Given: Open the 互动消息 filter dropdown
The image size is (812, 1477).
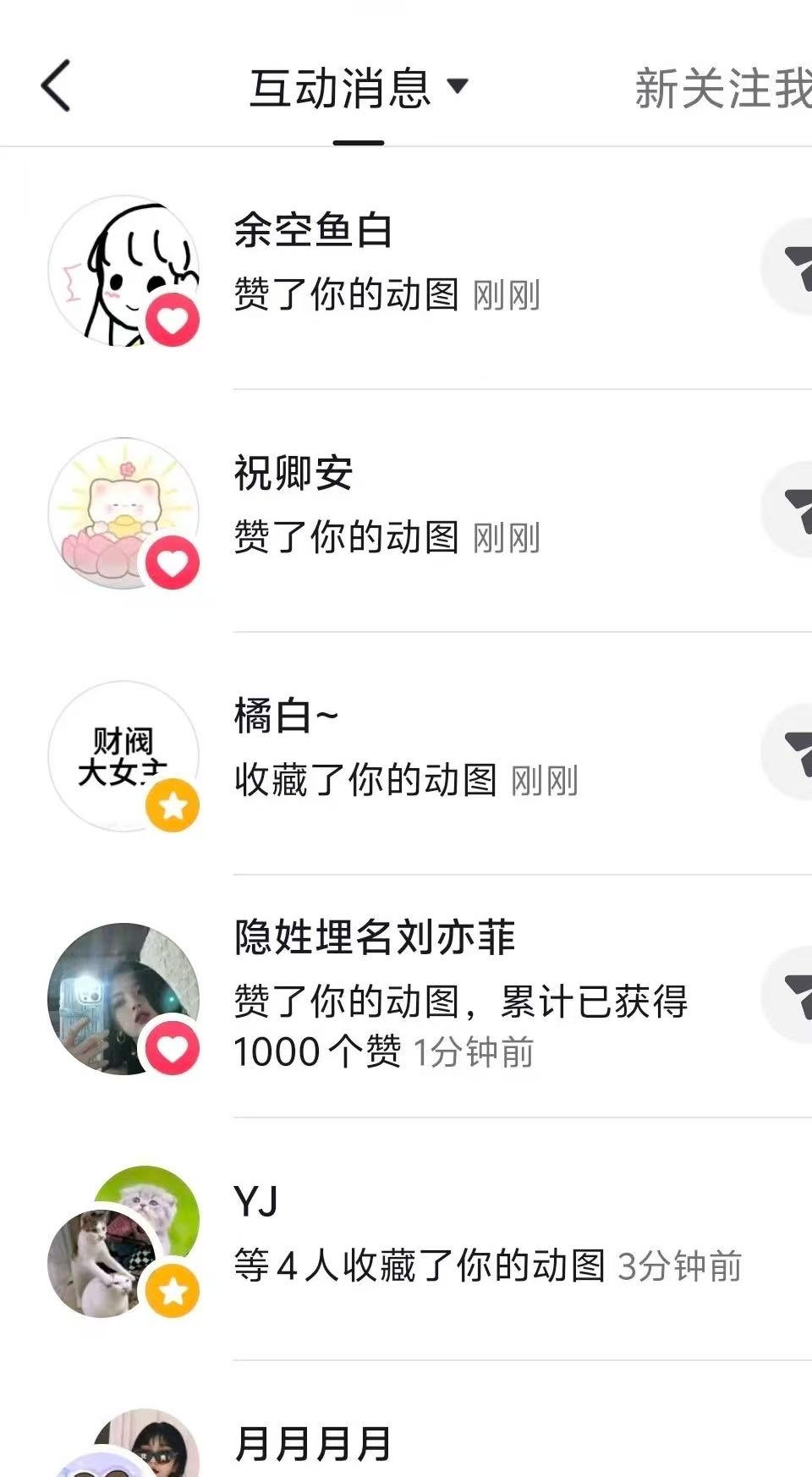Looking at the screenshot, I should (458, 87).
